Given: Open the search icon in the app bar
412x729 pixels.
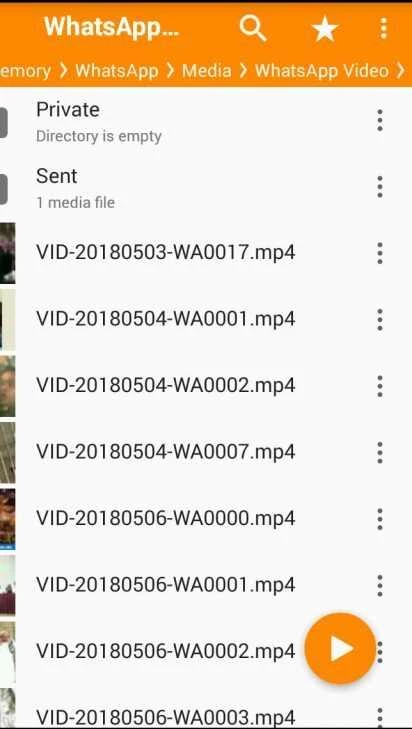Looking at the screenshot, I should pyautogui.click(x=253, y=28).
